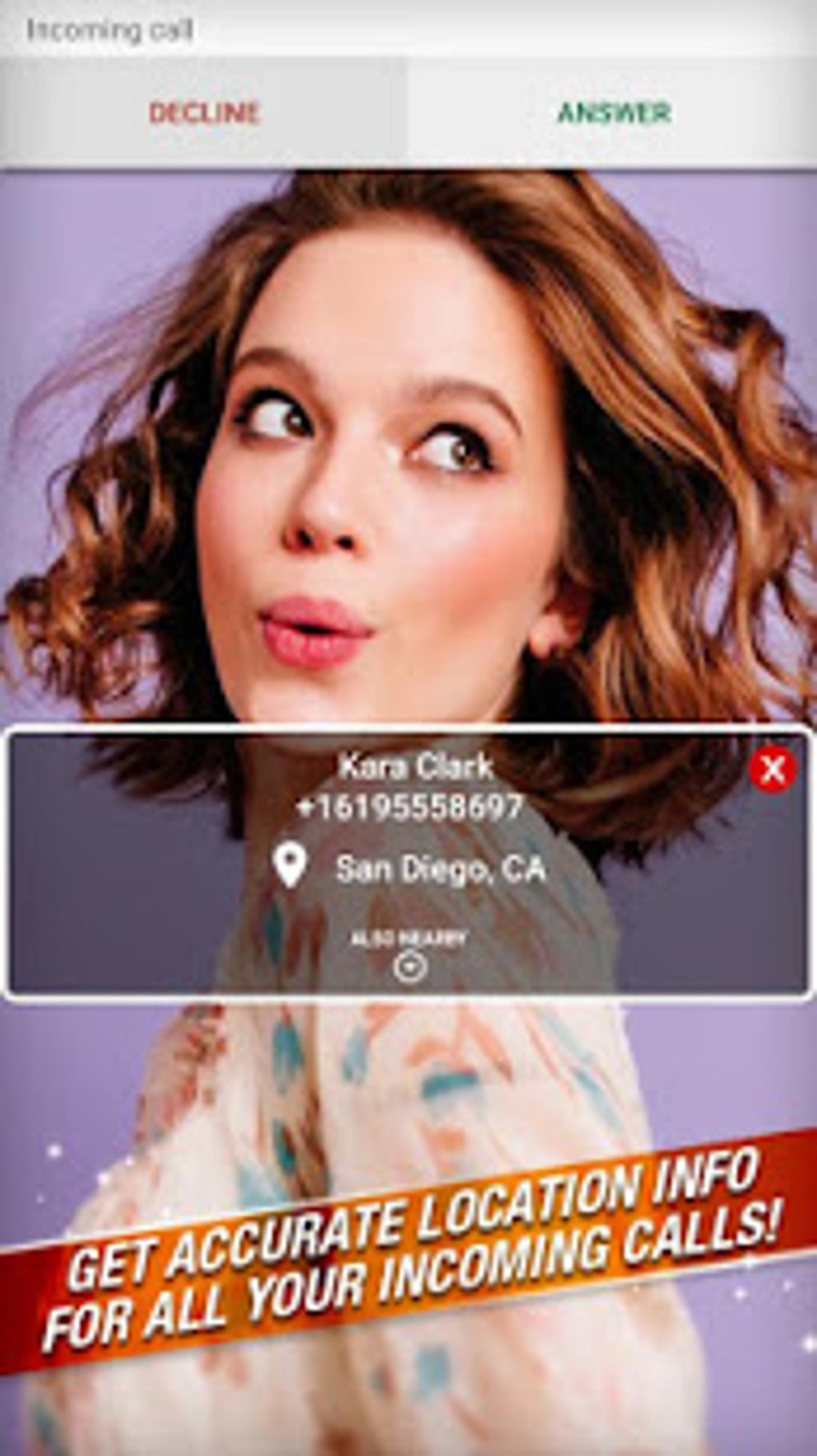This screenshot has height=1456, width=817.
Task: Expand the Also Nearby section
Action: (x=410, y=967)
